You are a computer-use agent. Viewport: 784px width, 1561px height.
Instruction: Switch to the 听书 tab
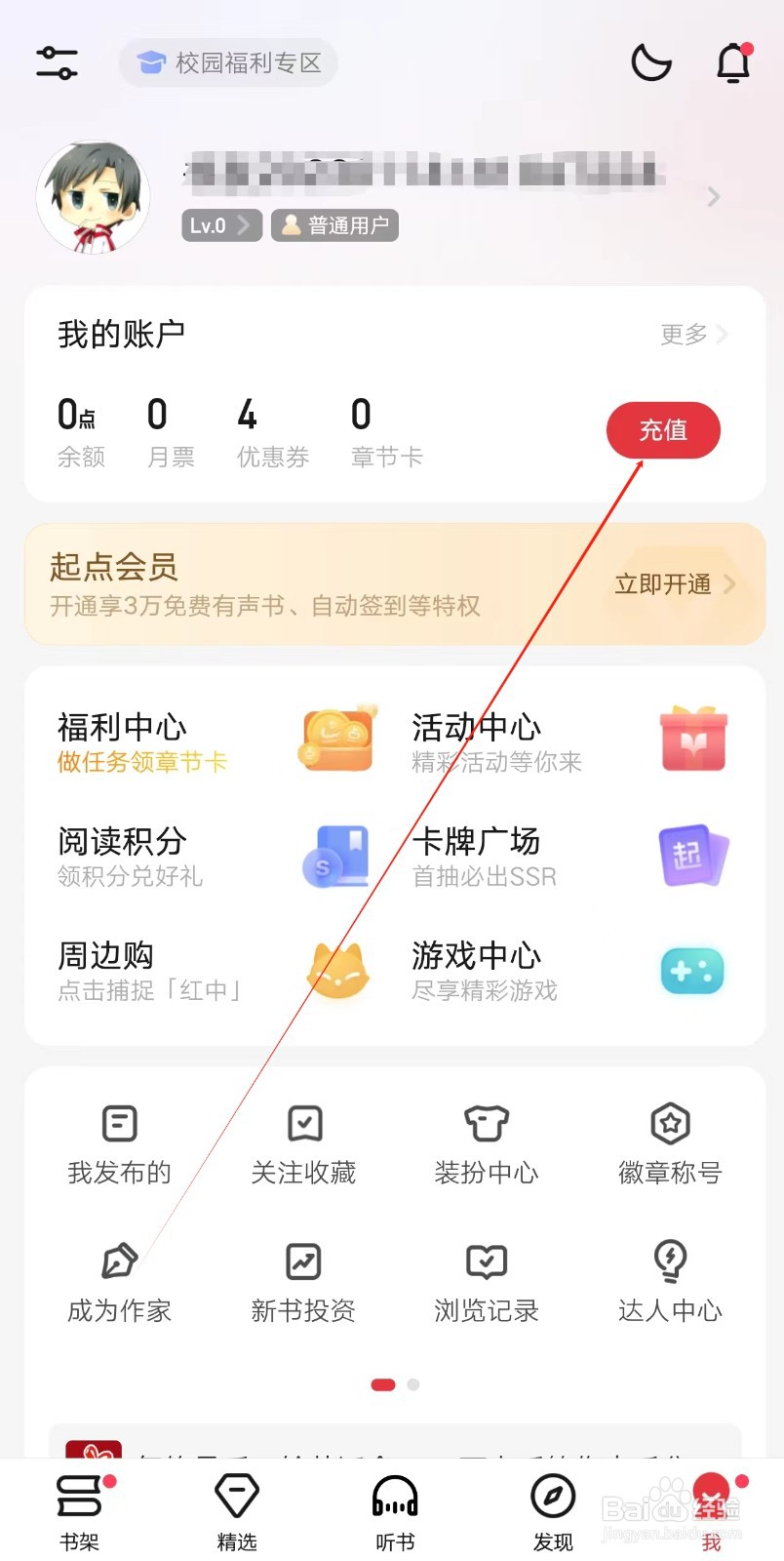coord(394,1507)
